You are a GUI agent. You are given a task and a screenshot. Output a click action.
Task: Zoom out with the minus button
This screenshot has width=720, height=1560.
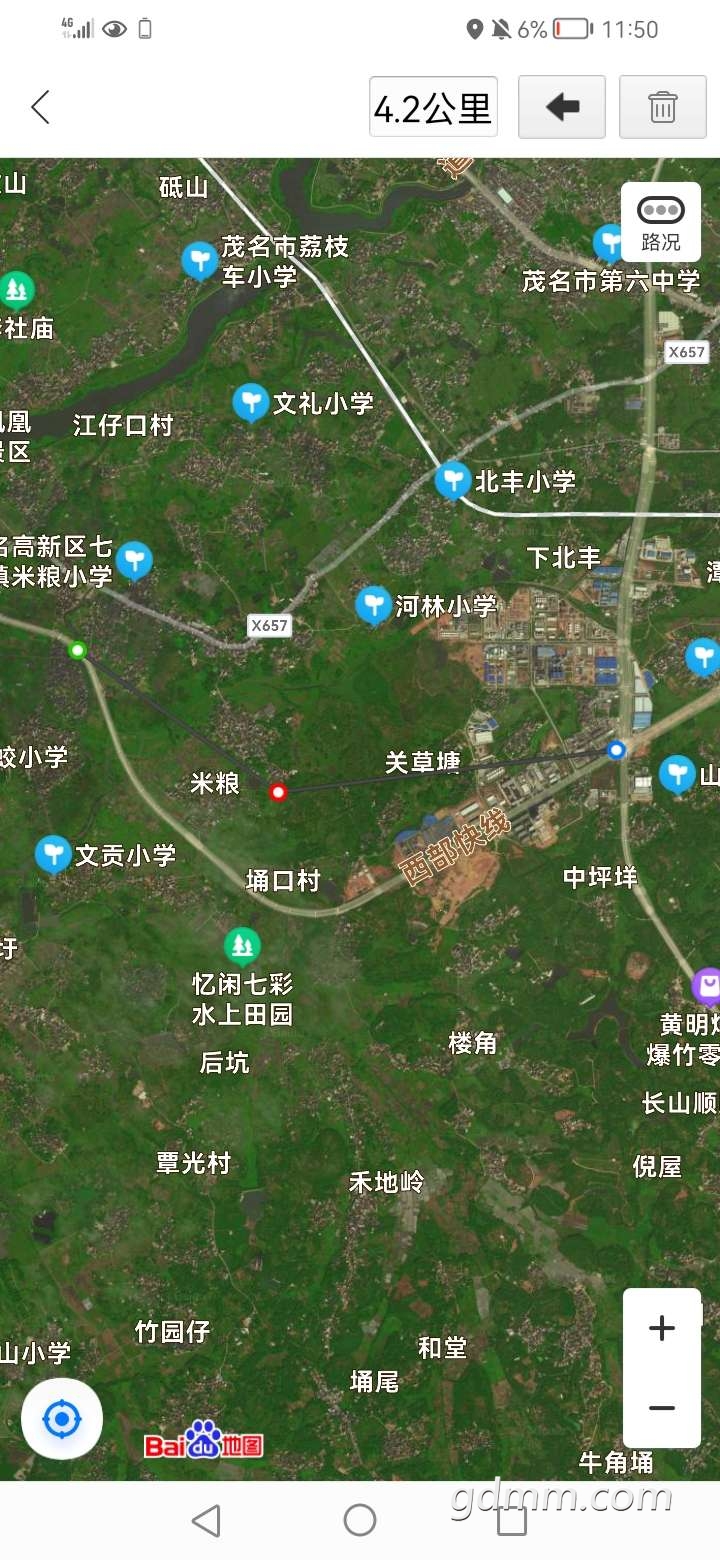662,1408
